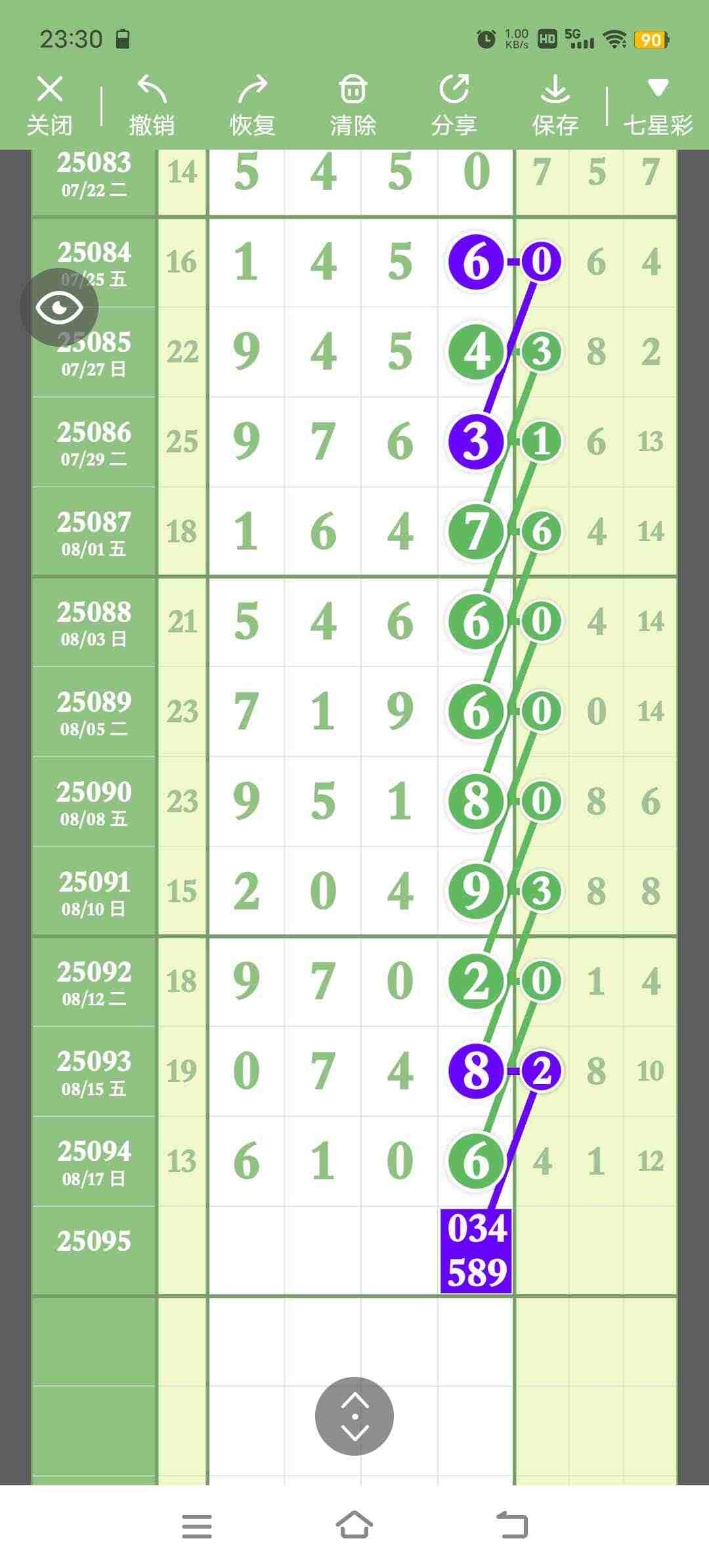Share the chart via 分享
709x1568 pixels.
tap(454, 105)
